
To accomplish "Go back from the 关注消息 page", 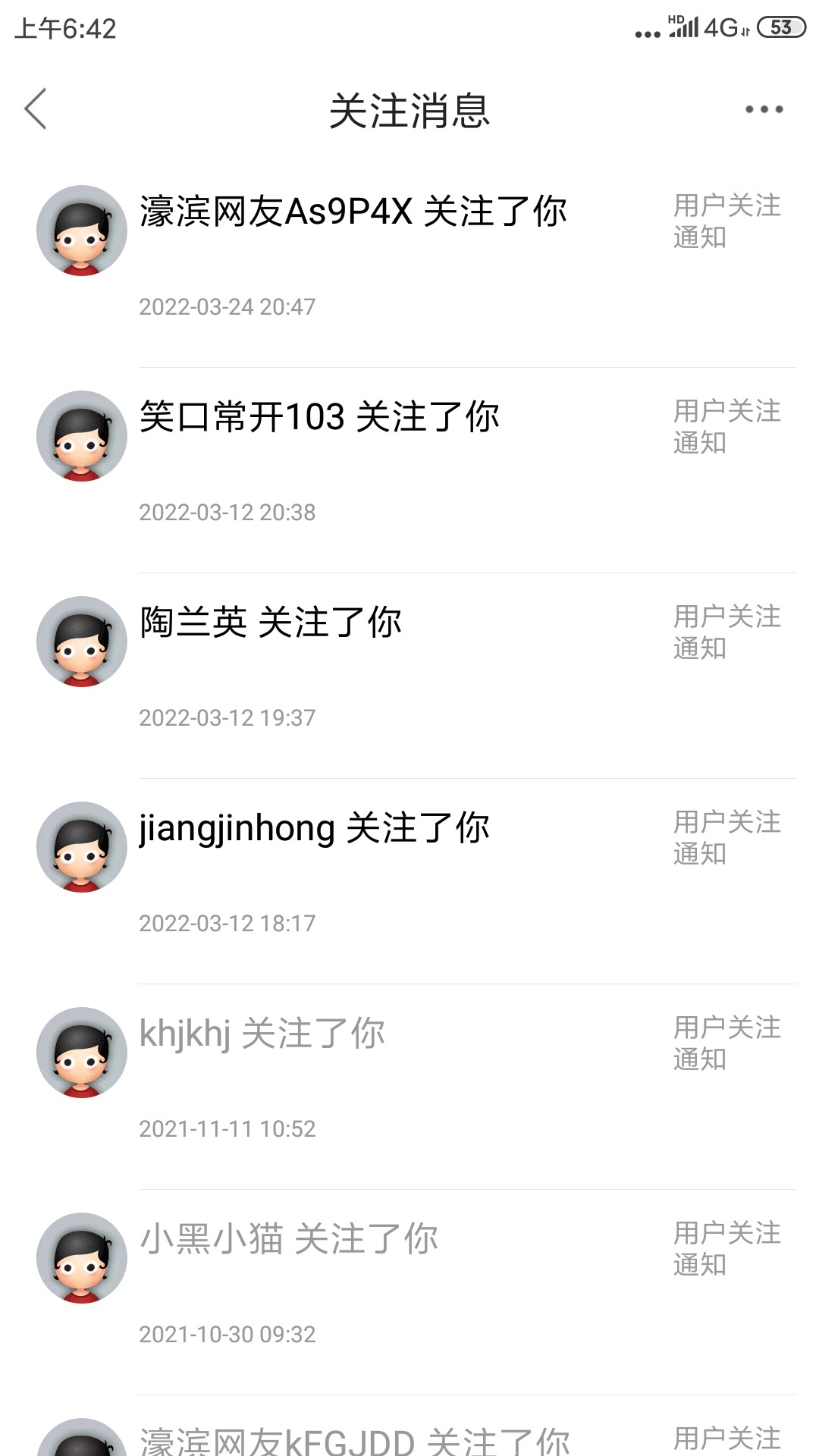I will point(36,109).
